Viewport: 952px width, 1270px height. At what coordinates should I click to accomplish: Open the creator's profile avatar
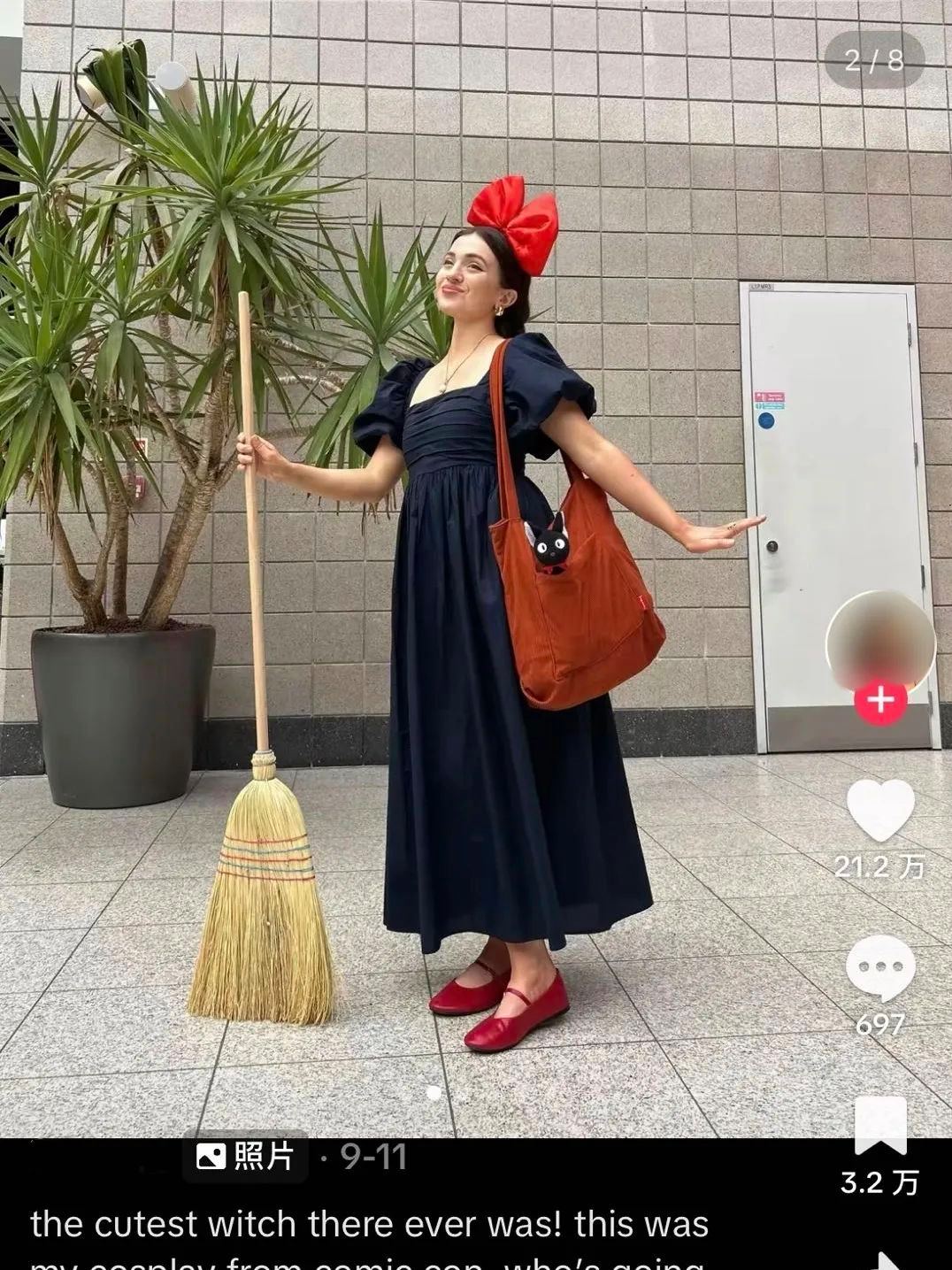[x=880, y=641]
